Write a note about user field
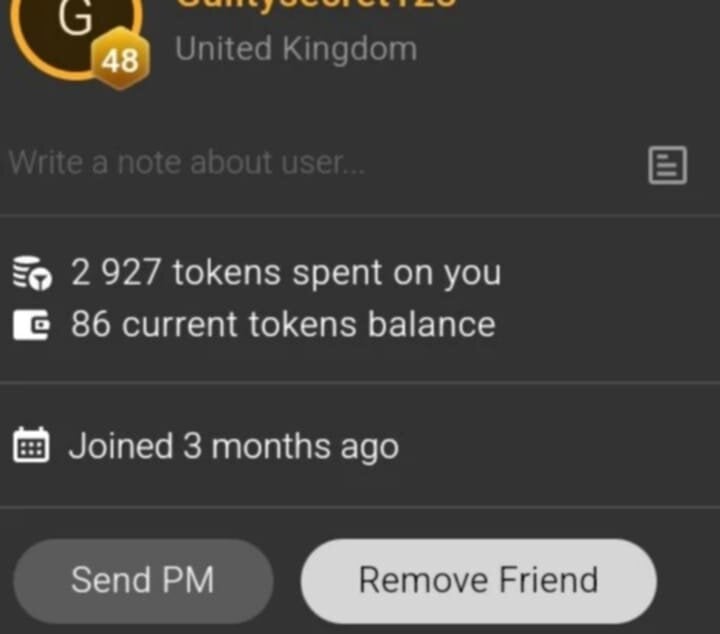The image size is (720, 634). point(300,162)
